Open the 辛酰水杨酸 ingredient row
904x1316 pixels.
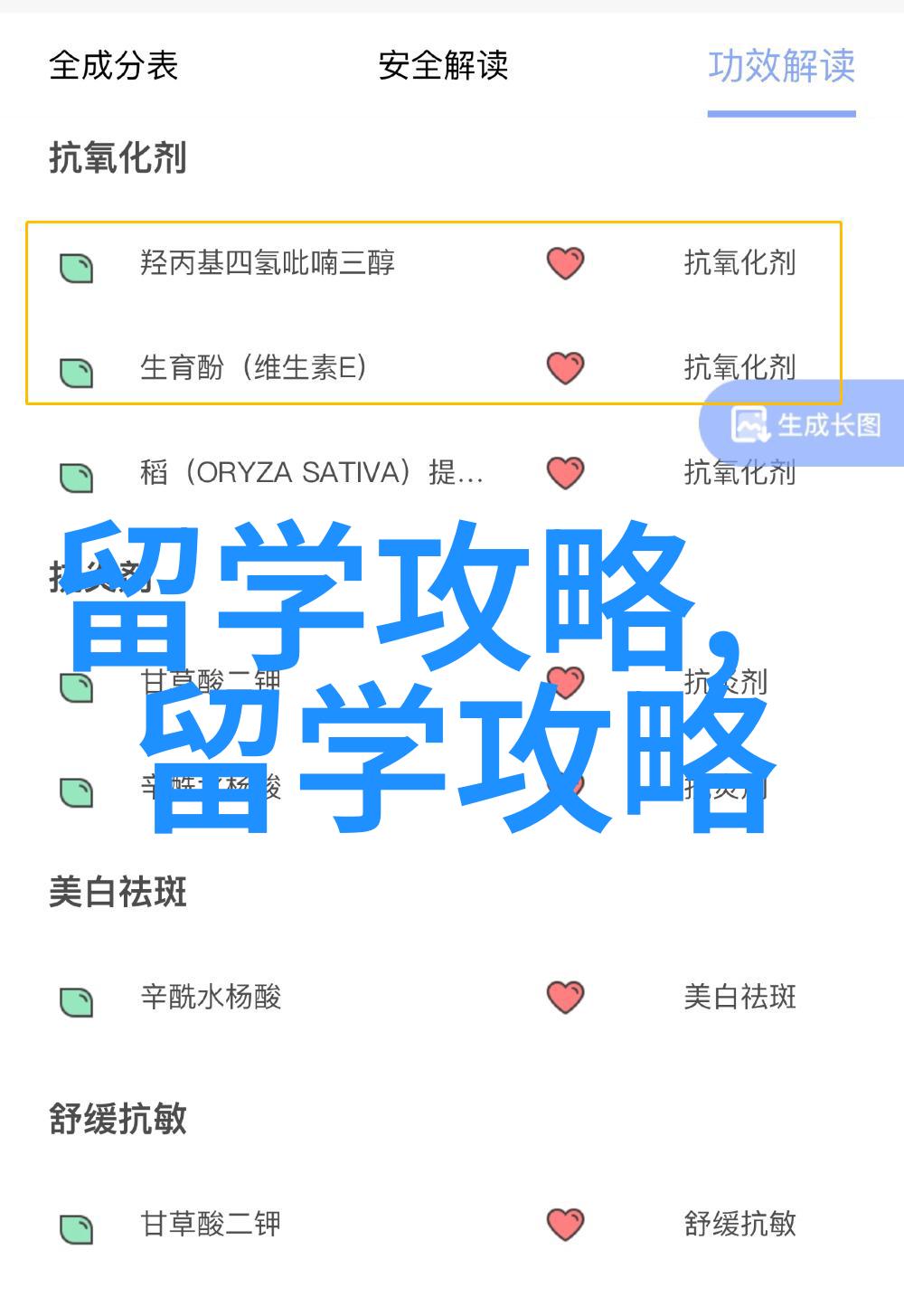pyautogui.click(x=211, y=998)
